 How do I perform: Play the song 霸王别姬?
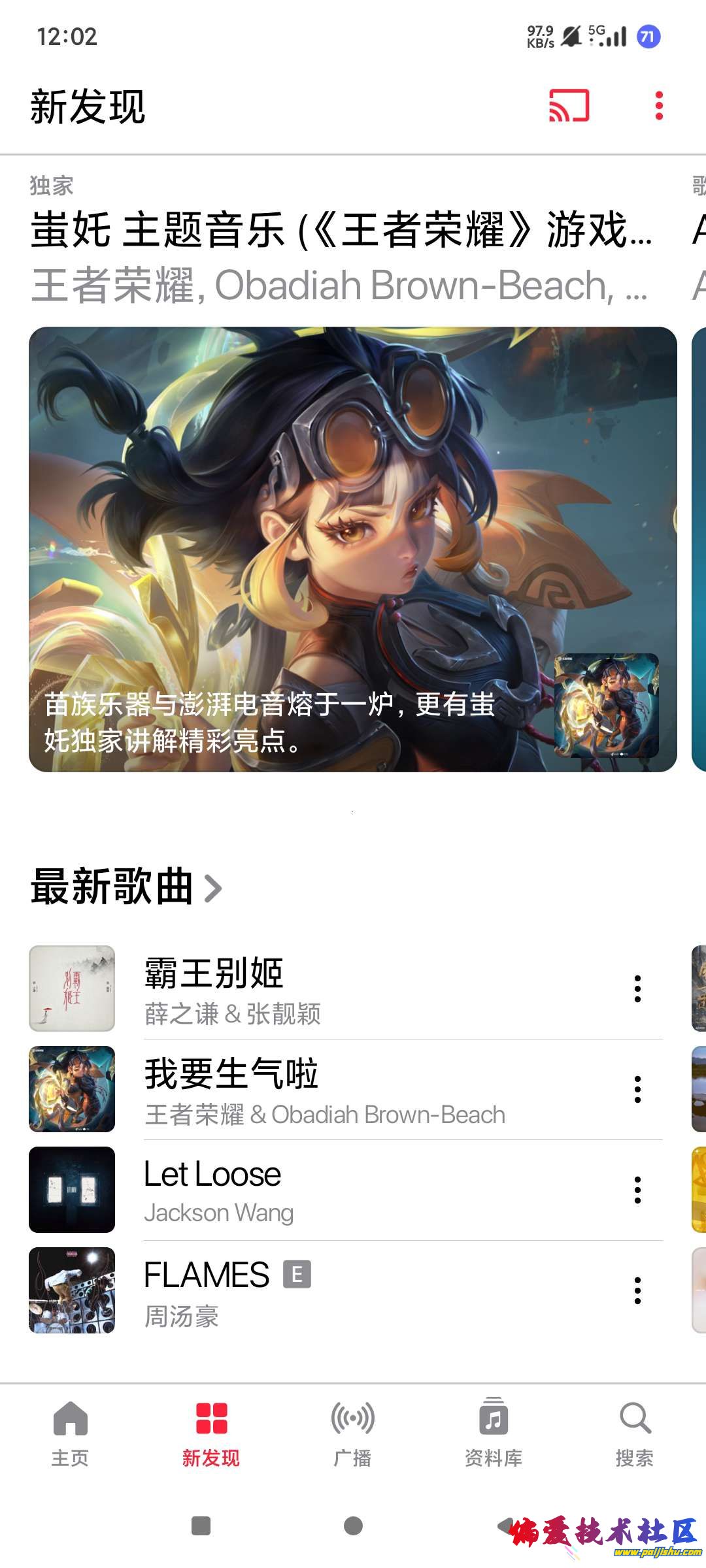(327, 989)
